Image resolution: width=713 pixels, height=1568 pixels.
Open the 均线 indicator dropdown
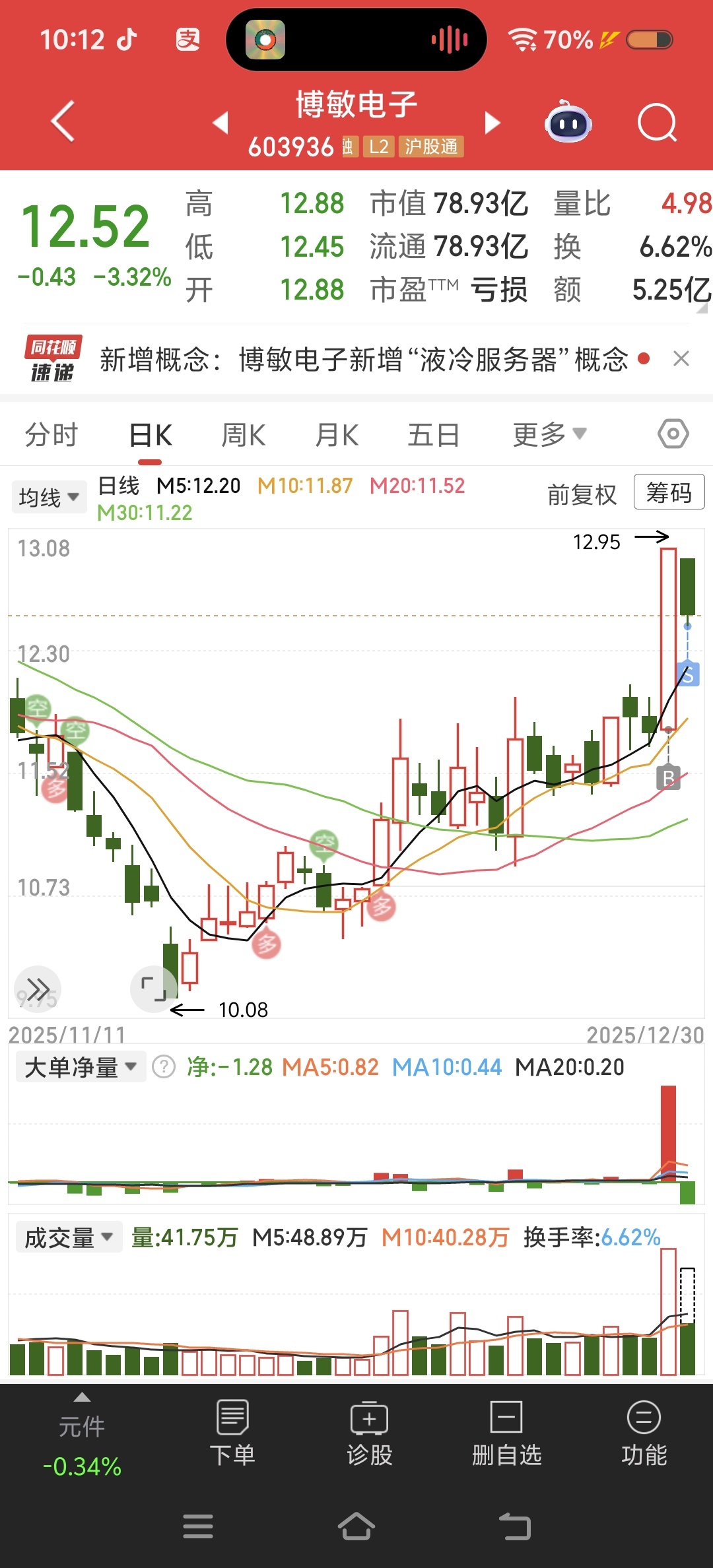49,497
